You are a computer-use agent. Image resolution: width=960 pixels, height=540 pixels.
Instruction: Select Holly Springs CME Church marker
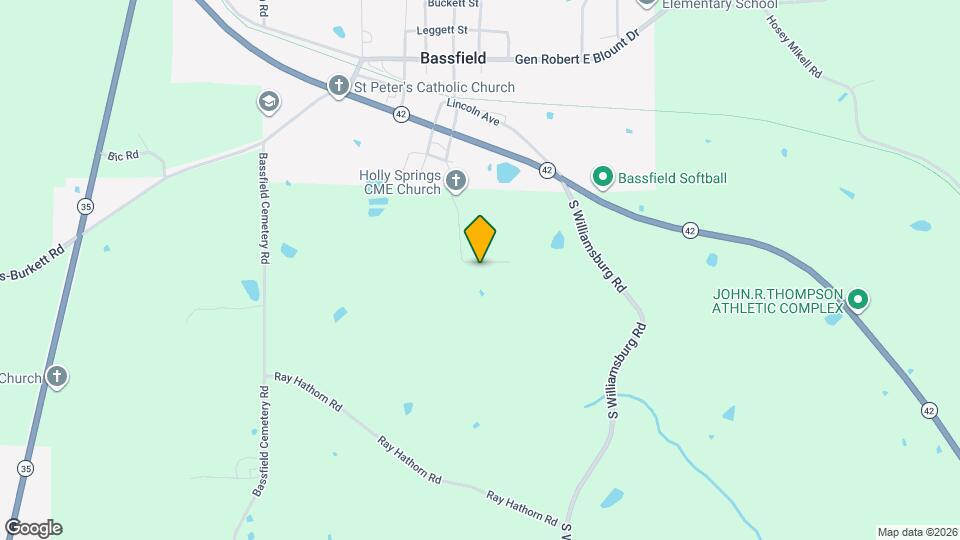pyautogui.click(x=456, y=181)
